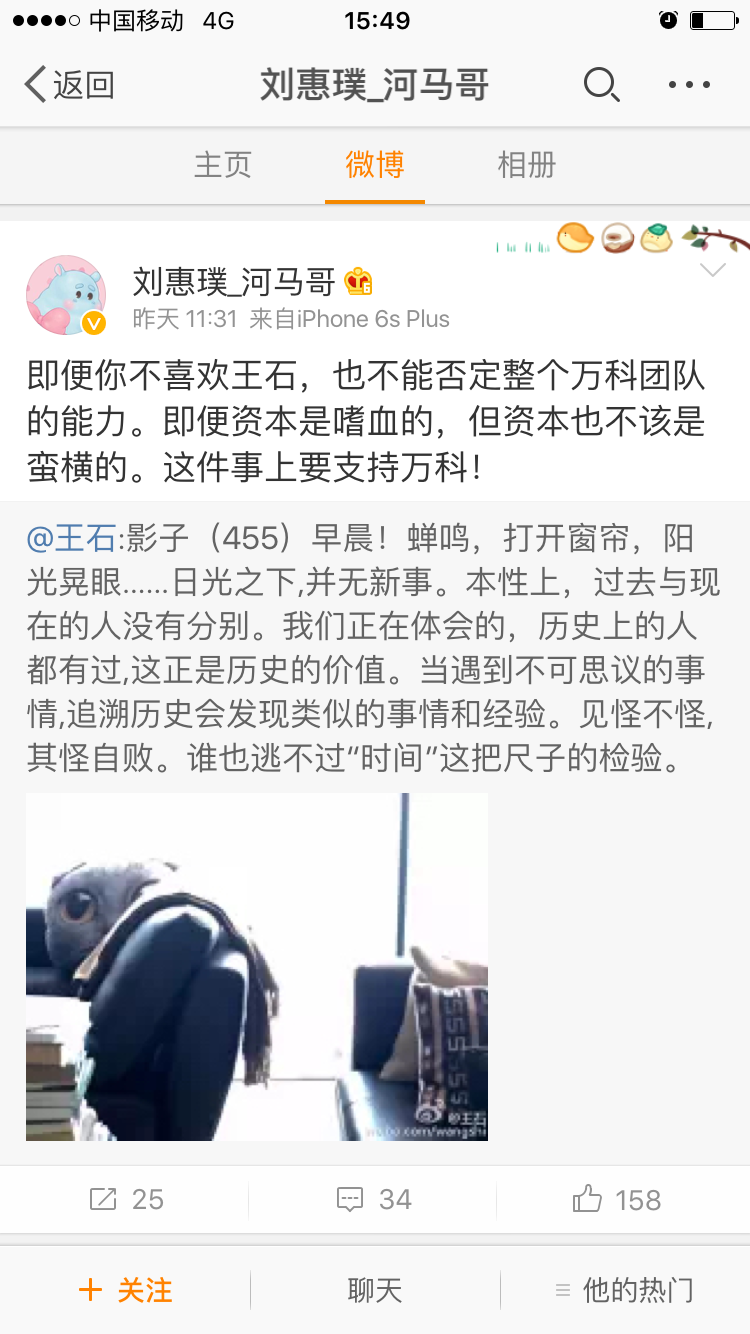Open 他的热门 menu
The height and width of the screenshot is (1334, 750).
[x=624, y=1290]
